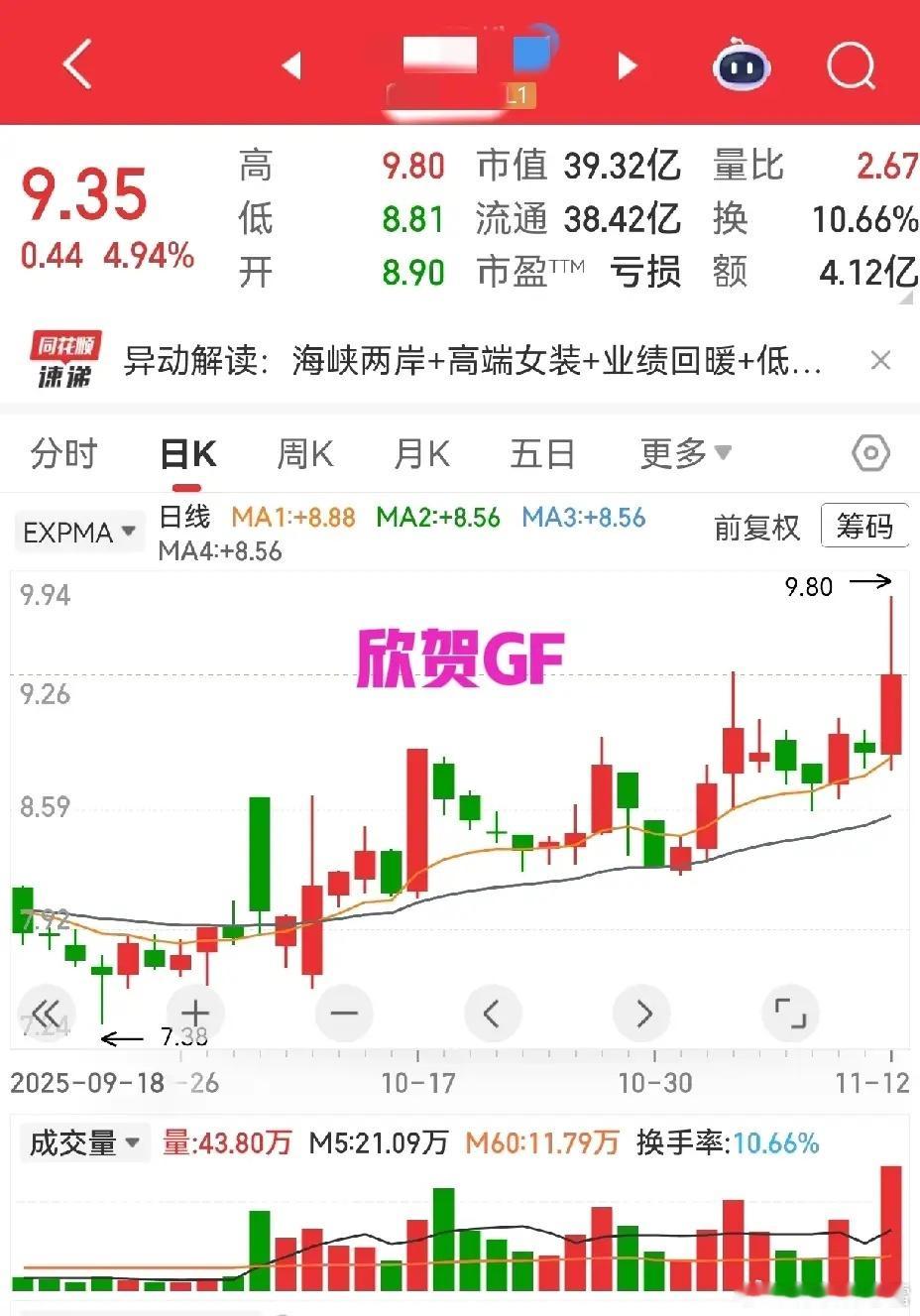Viewport: 920px width, 1316px height.
Task: Open the EXPMA indicator dropdown
Action: coord(78,531)
